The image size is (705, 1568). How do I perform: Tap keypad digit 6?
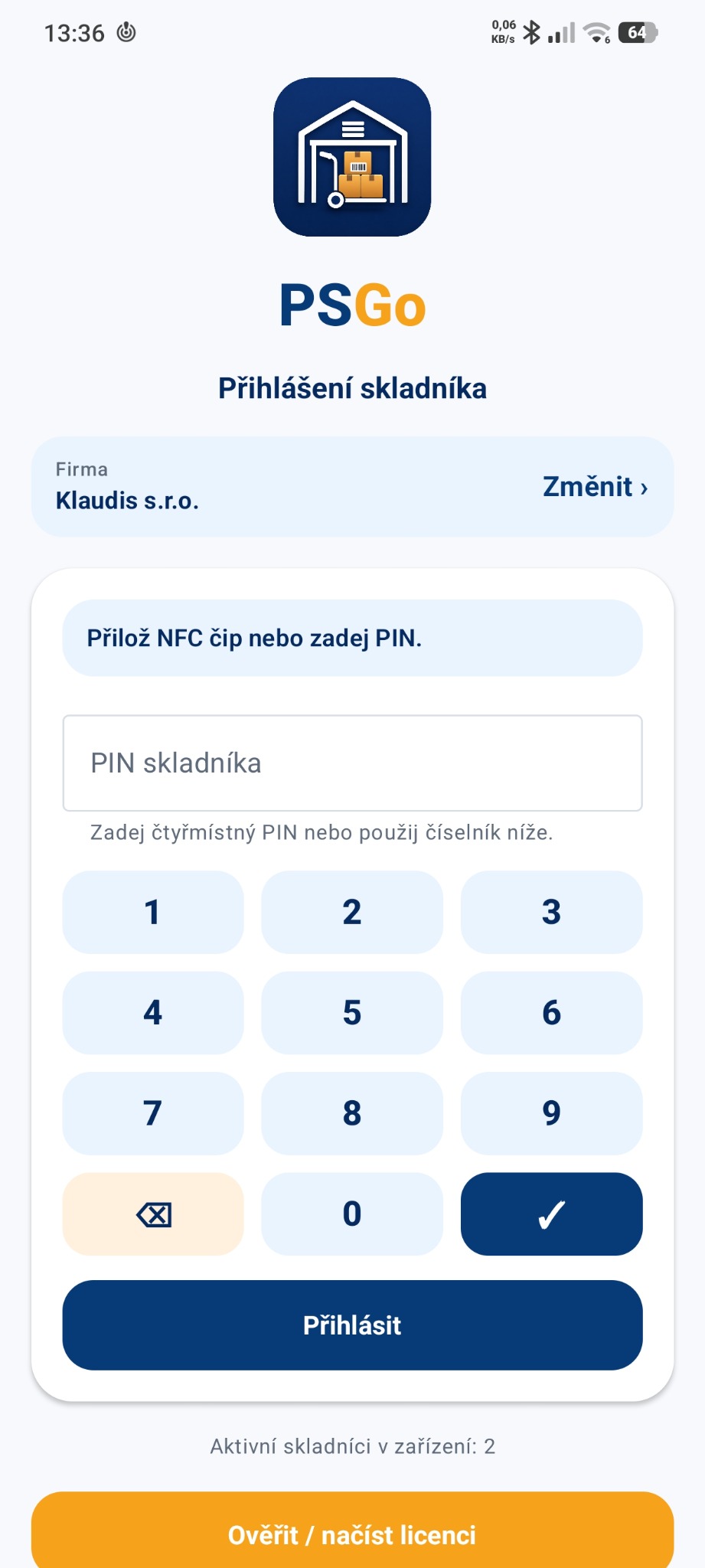[551, 1013]
